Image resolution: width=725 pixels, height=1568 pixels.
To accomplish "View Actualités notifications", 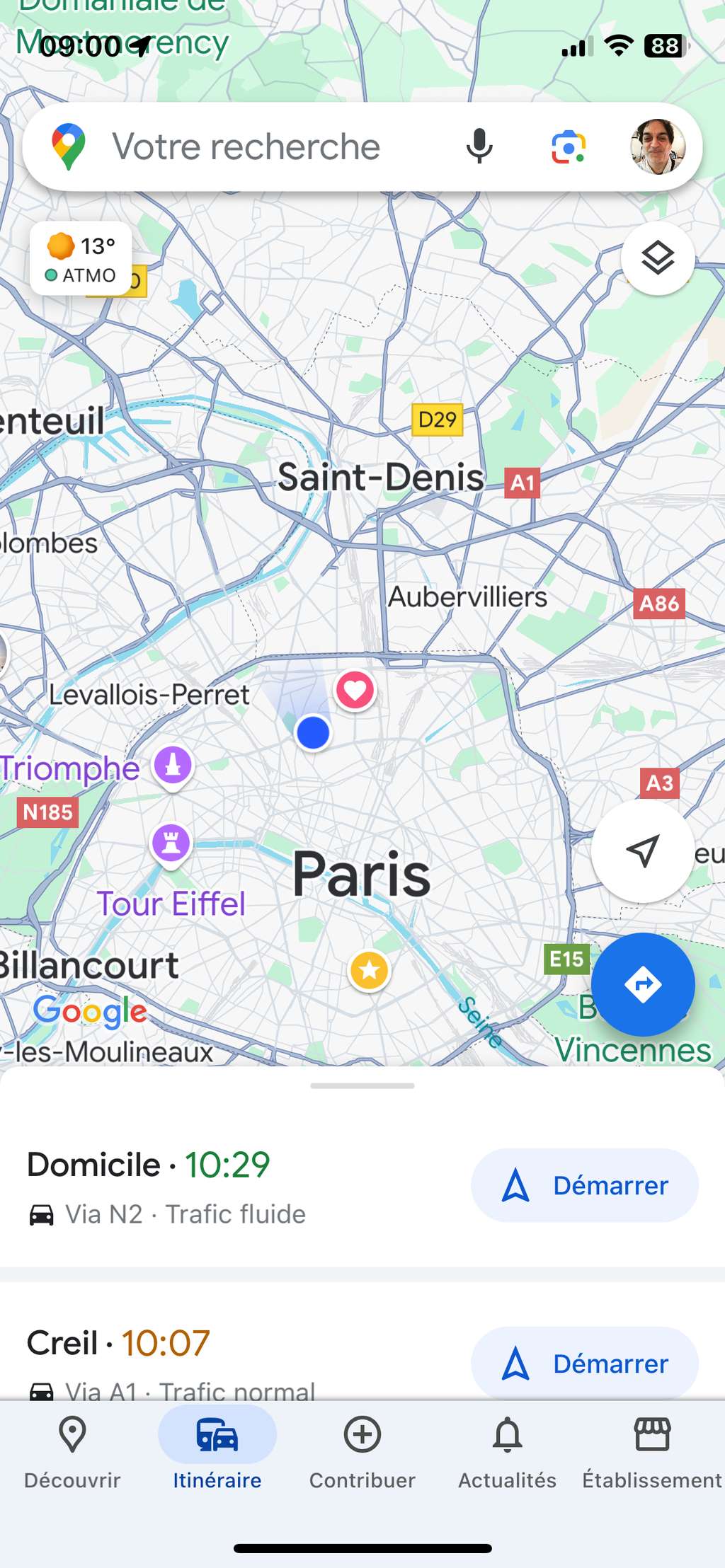I will coord(506,1447).
